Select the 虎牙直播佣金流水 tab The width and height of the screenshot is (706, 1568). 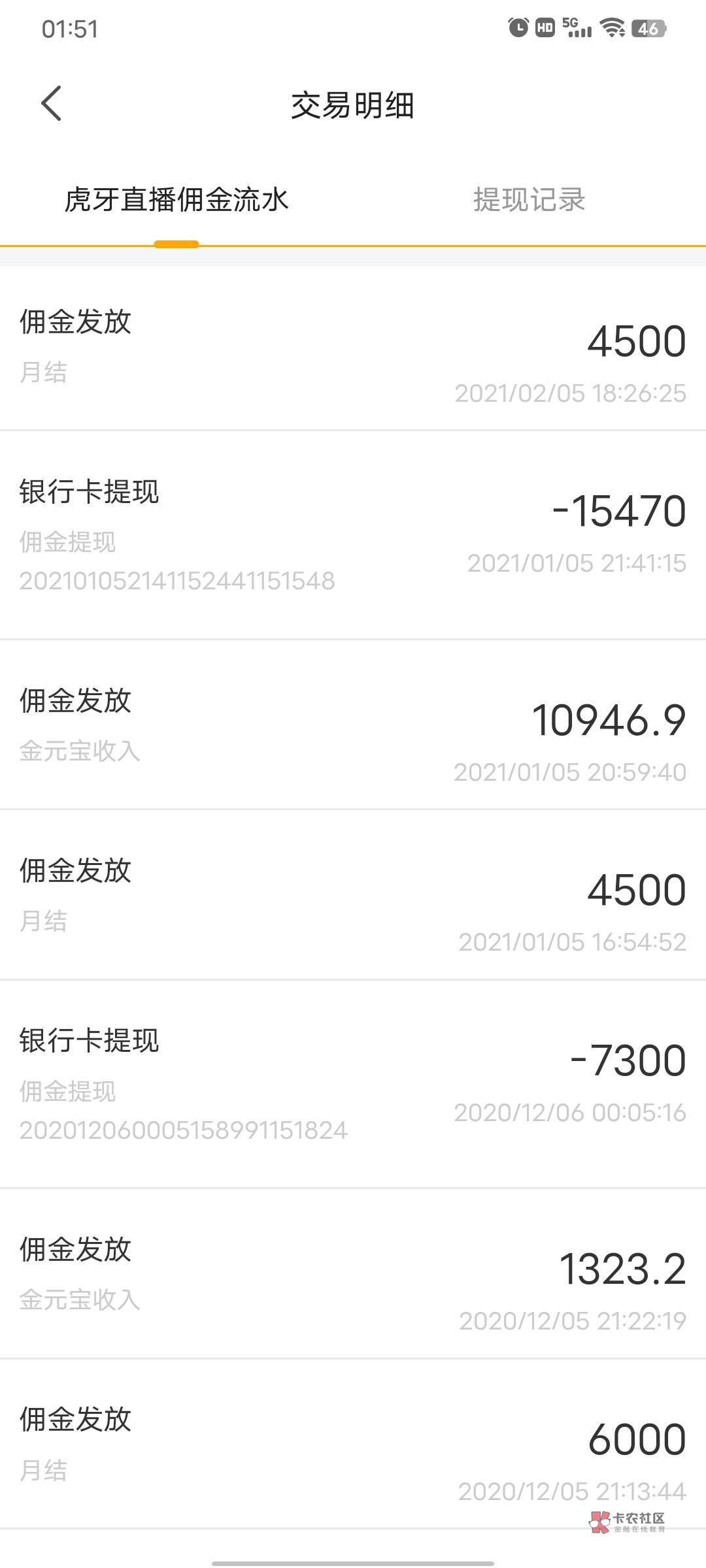point(176,200)
